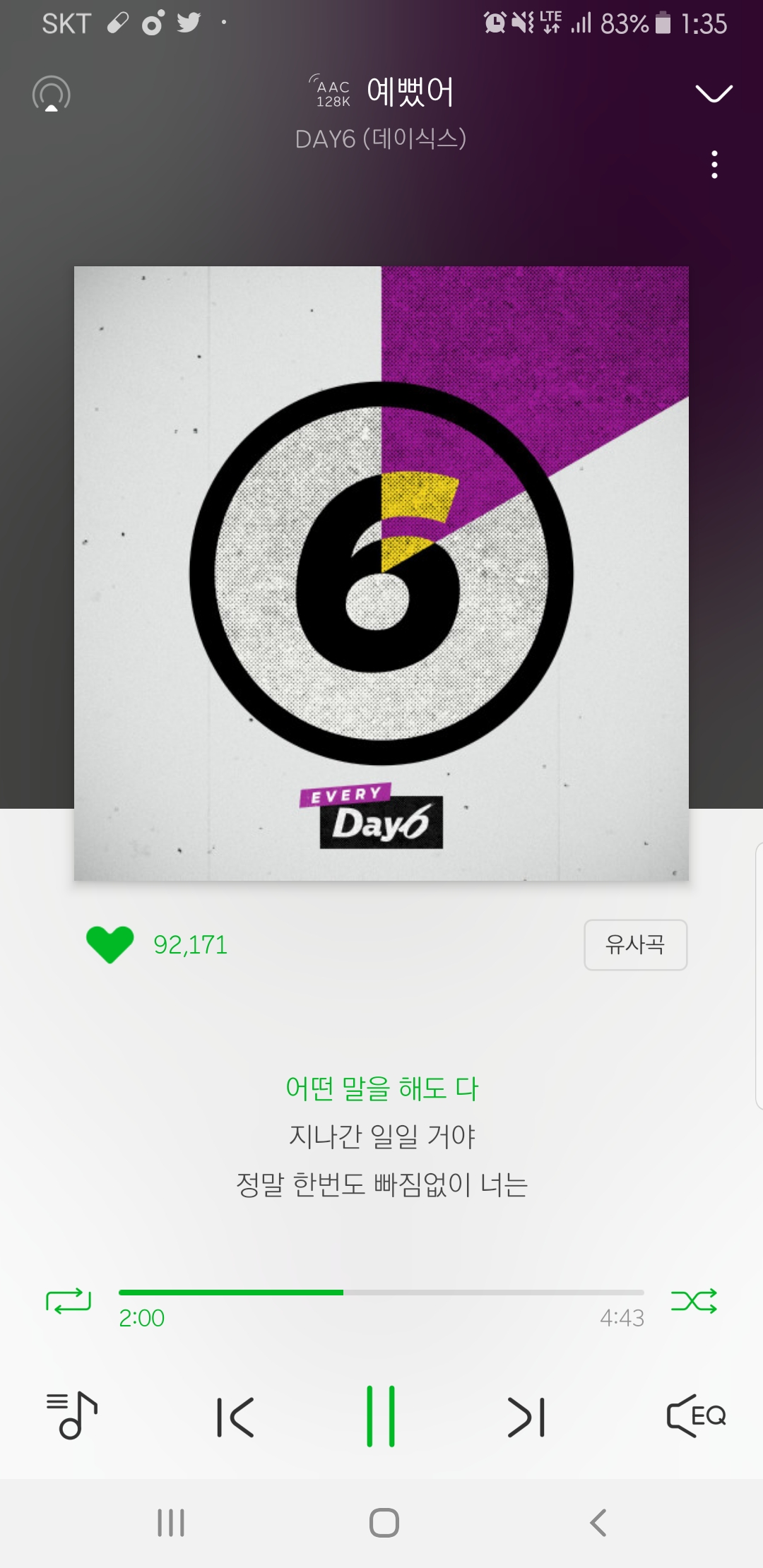Open the artist page for DAY6
This screenshot has height=1568, width=763.
point(381,140)
